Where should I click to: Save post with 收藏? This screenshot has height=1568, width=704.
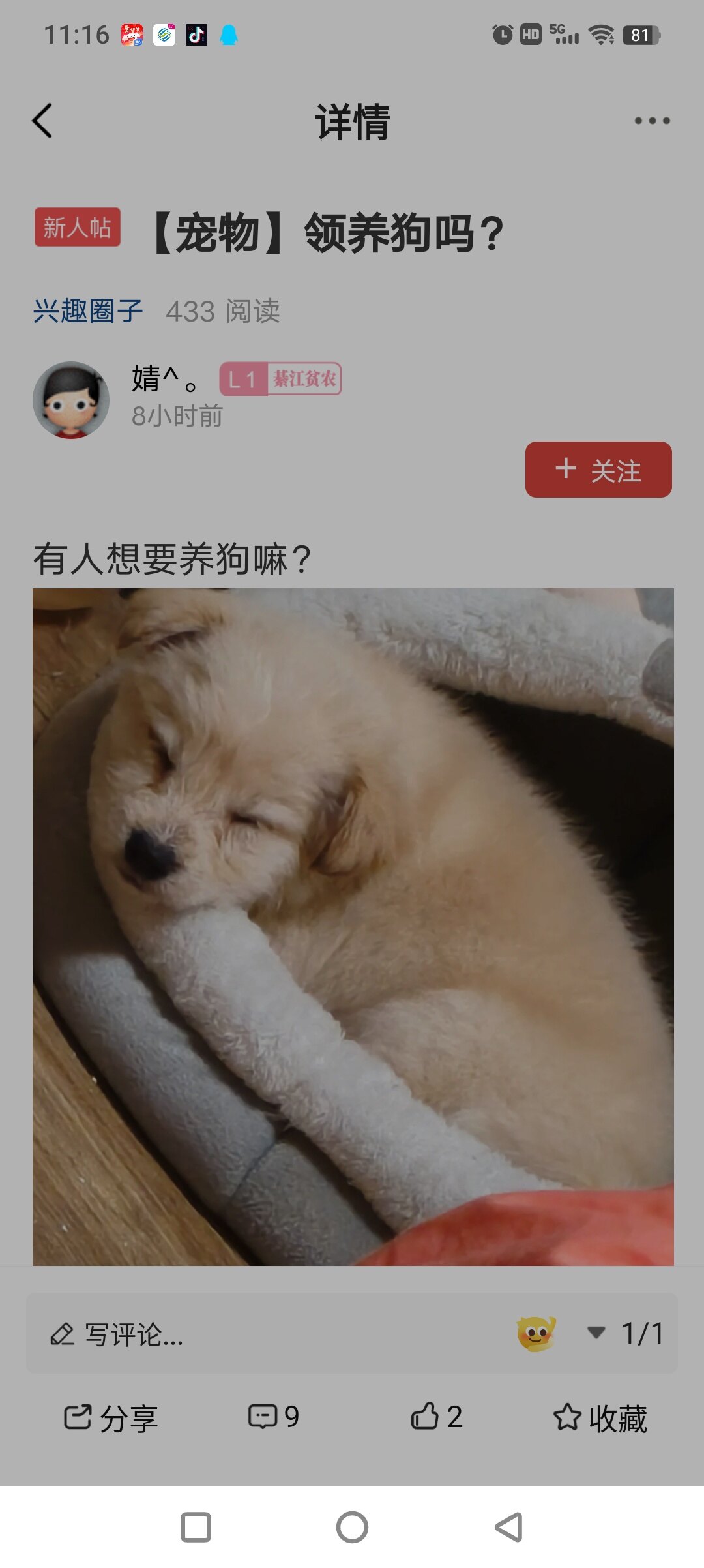[x=600, y=1417]
